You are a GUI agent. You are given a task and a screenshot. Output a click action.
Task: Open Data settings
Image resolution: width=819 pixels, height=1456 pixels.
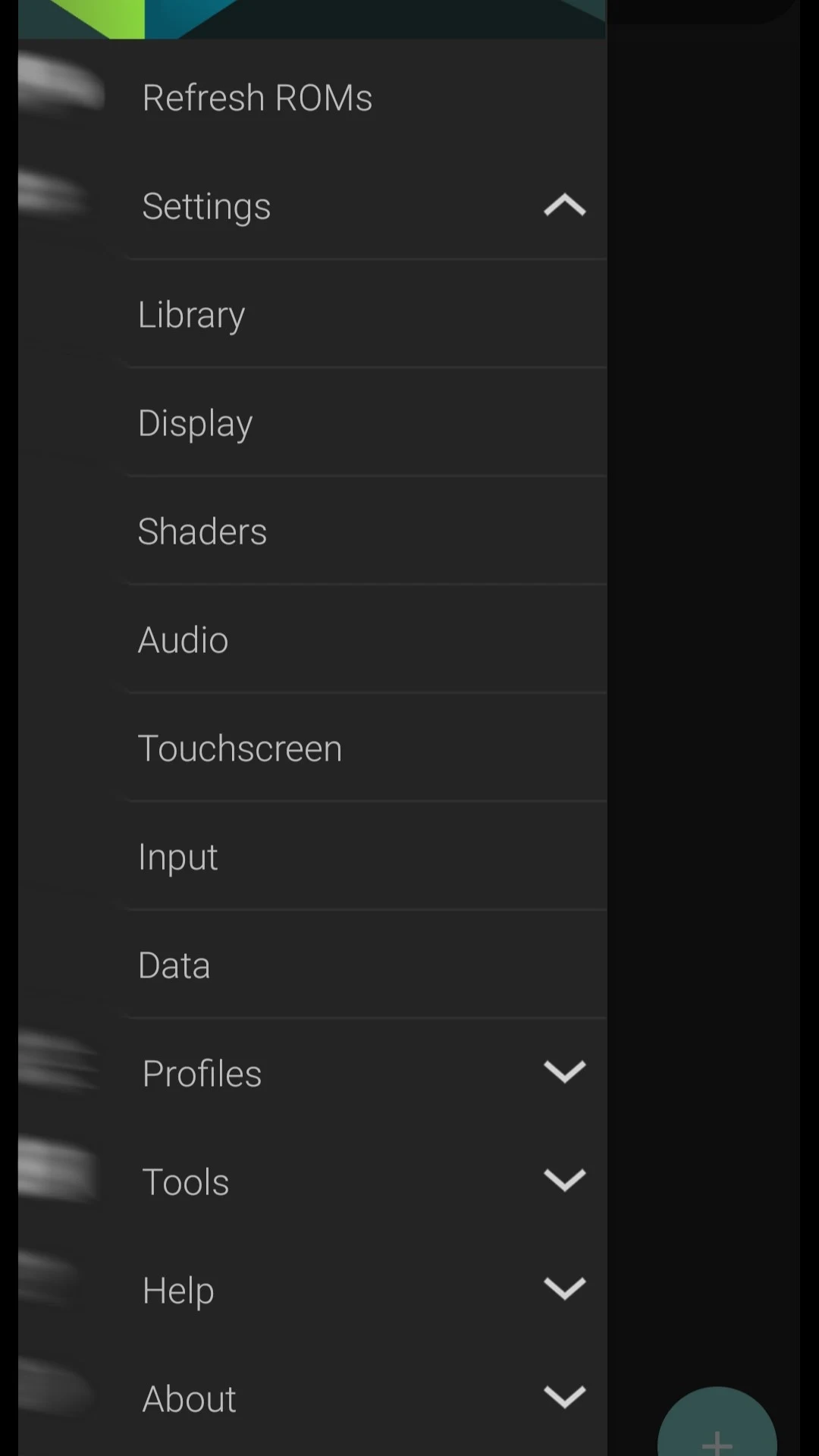coord(174,965)
